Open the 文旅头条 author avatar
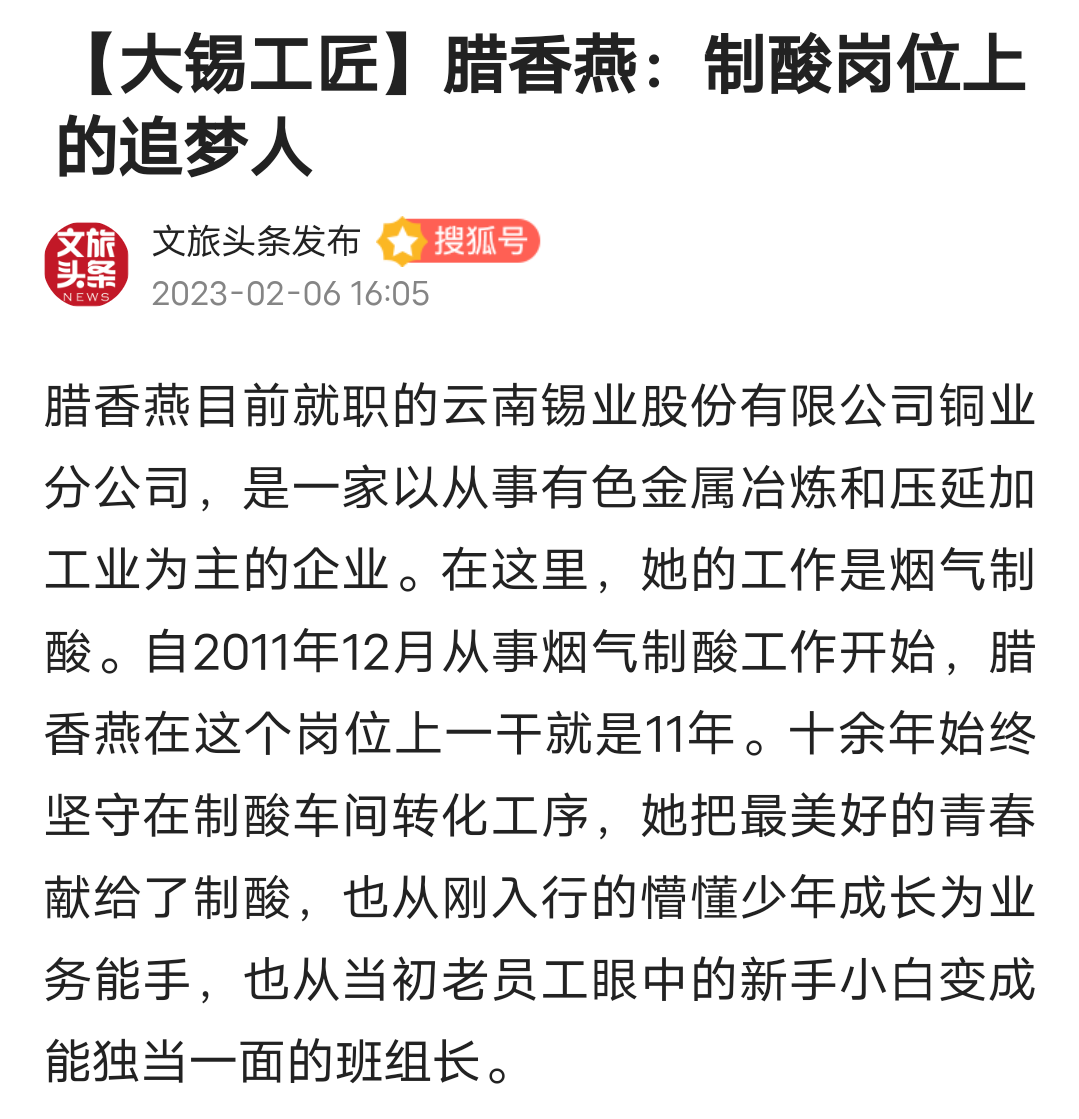This screenshot has width=1079, height=1119. (x=87, y=266)
